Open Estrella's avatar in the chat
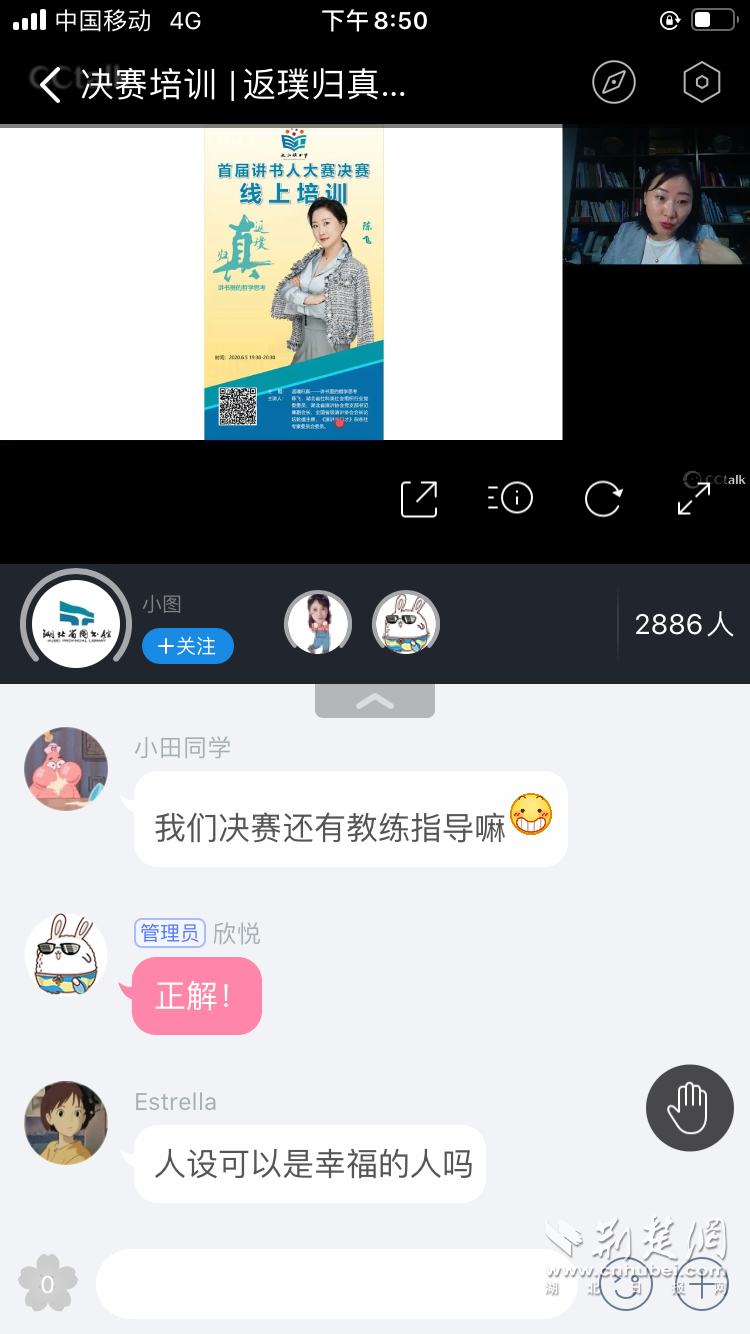Image resolution: width=750 pixels, height=1334 pixels. (66, 1122)
